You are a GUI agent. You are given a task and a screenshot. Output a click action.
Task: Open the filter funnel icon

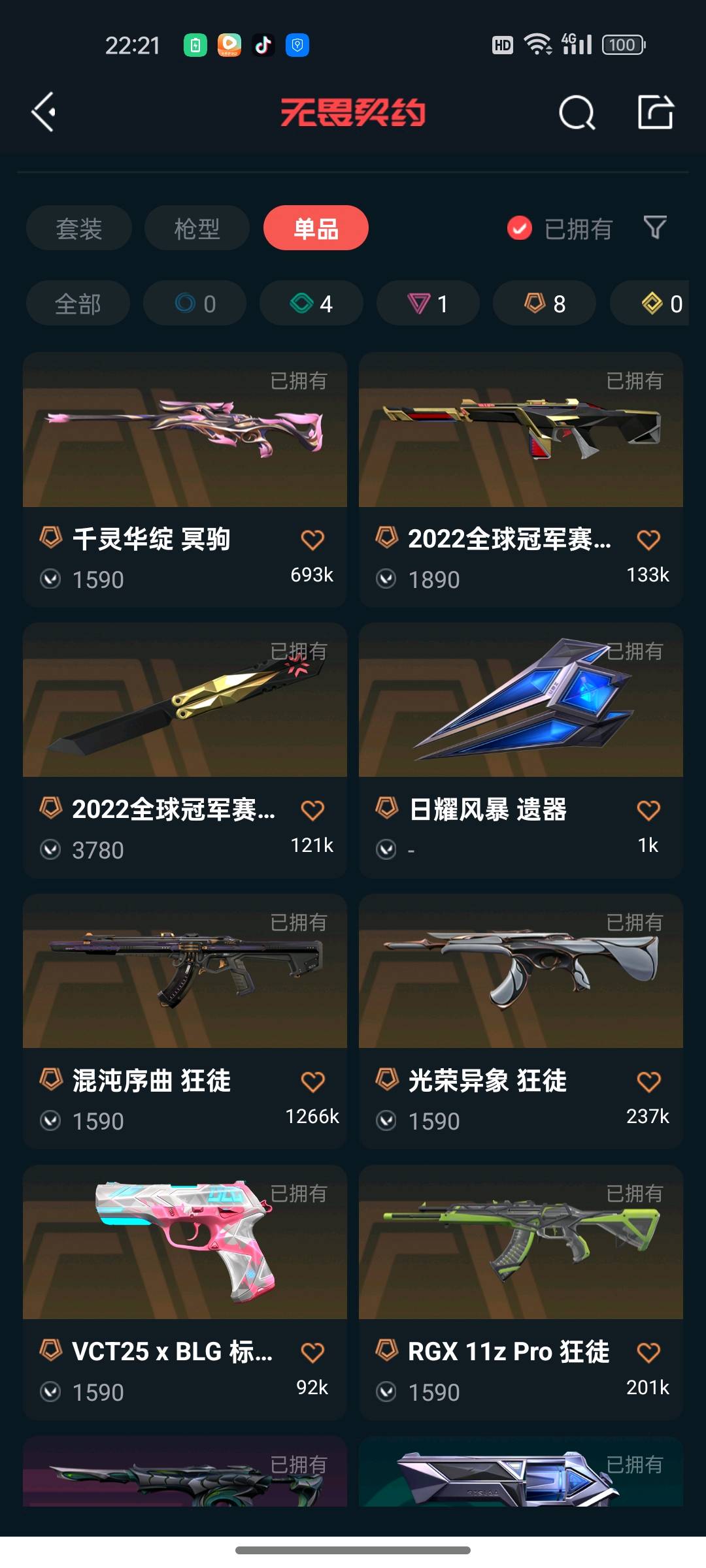(655, 227)
